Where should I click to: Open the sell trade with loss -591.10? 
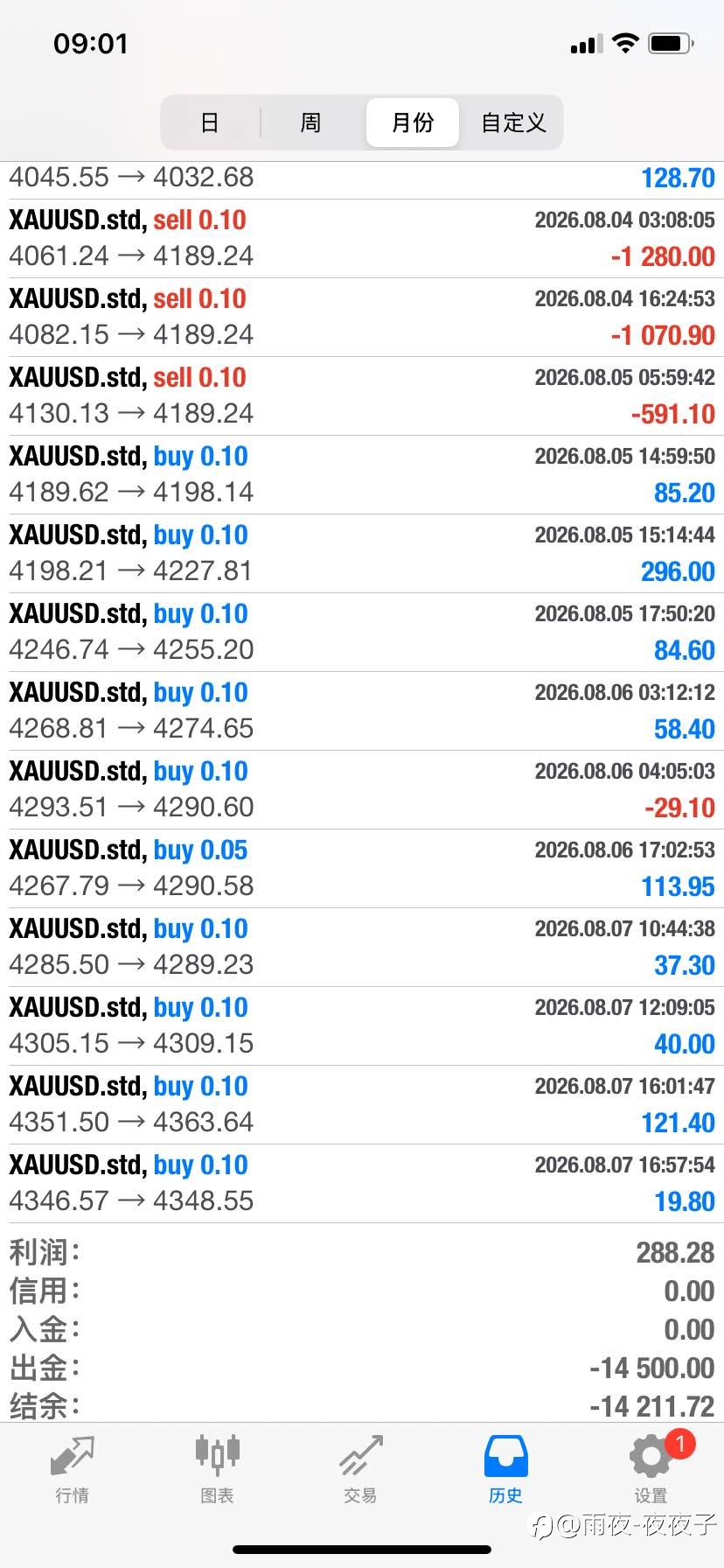point(362,395)
